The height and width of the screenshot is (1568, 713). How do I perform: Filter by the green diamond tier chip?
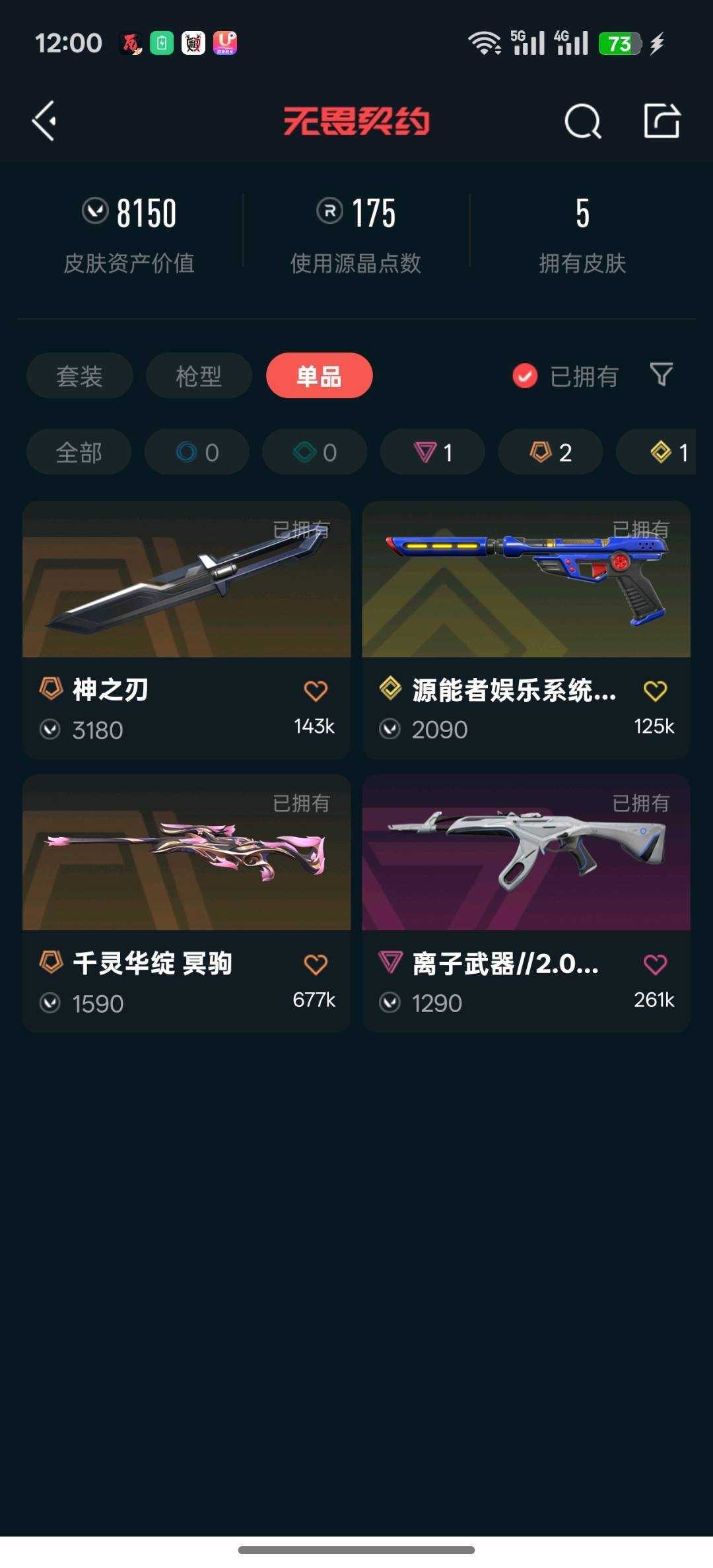[x=314, y=452]
